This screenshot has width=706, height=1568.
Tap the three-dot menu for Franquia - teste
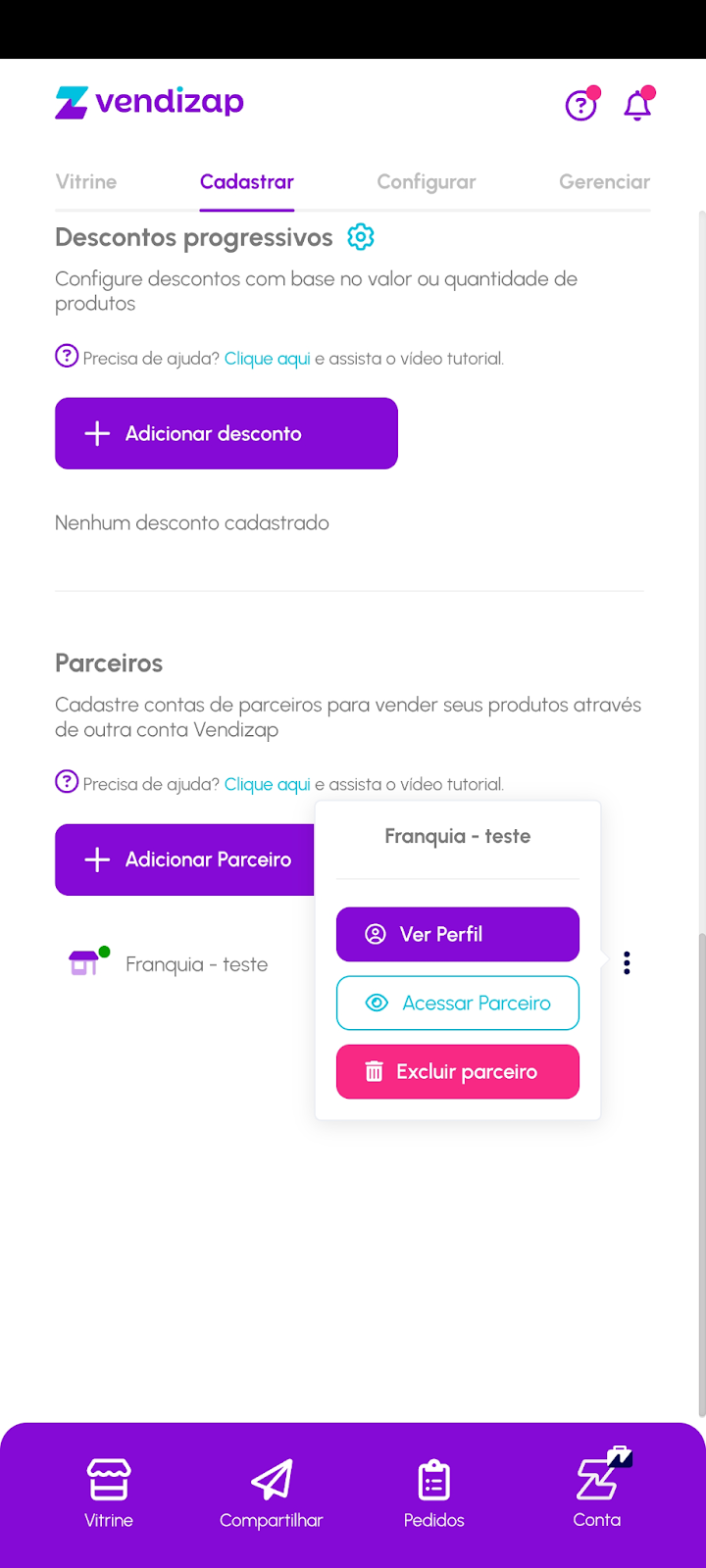[627, 963]
